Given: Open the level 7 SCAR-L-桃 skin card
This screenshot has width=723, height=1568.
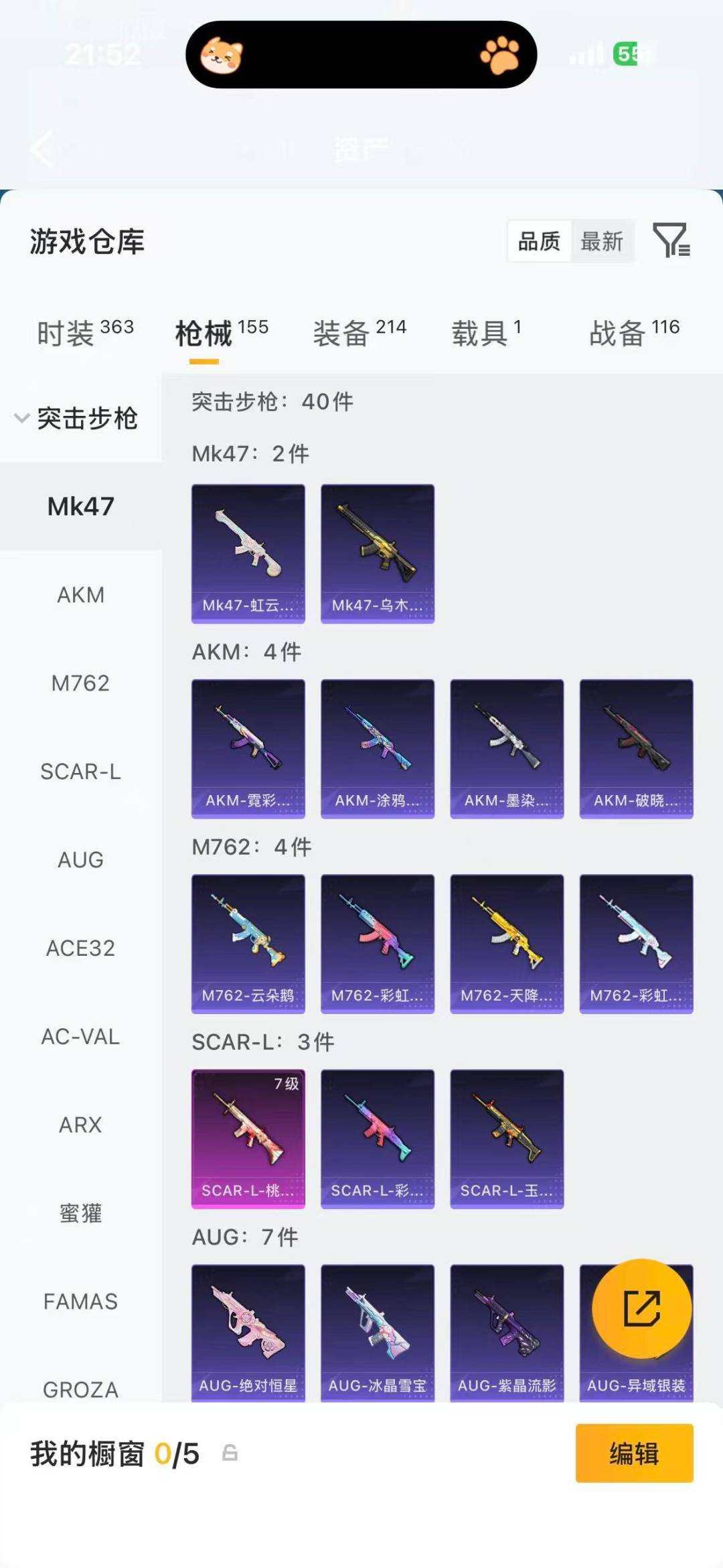Looking at the screenshot, I should coord(248,1138).
